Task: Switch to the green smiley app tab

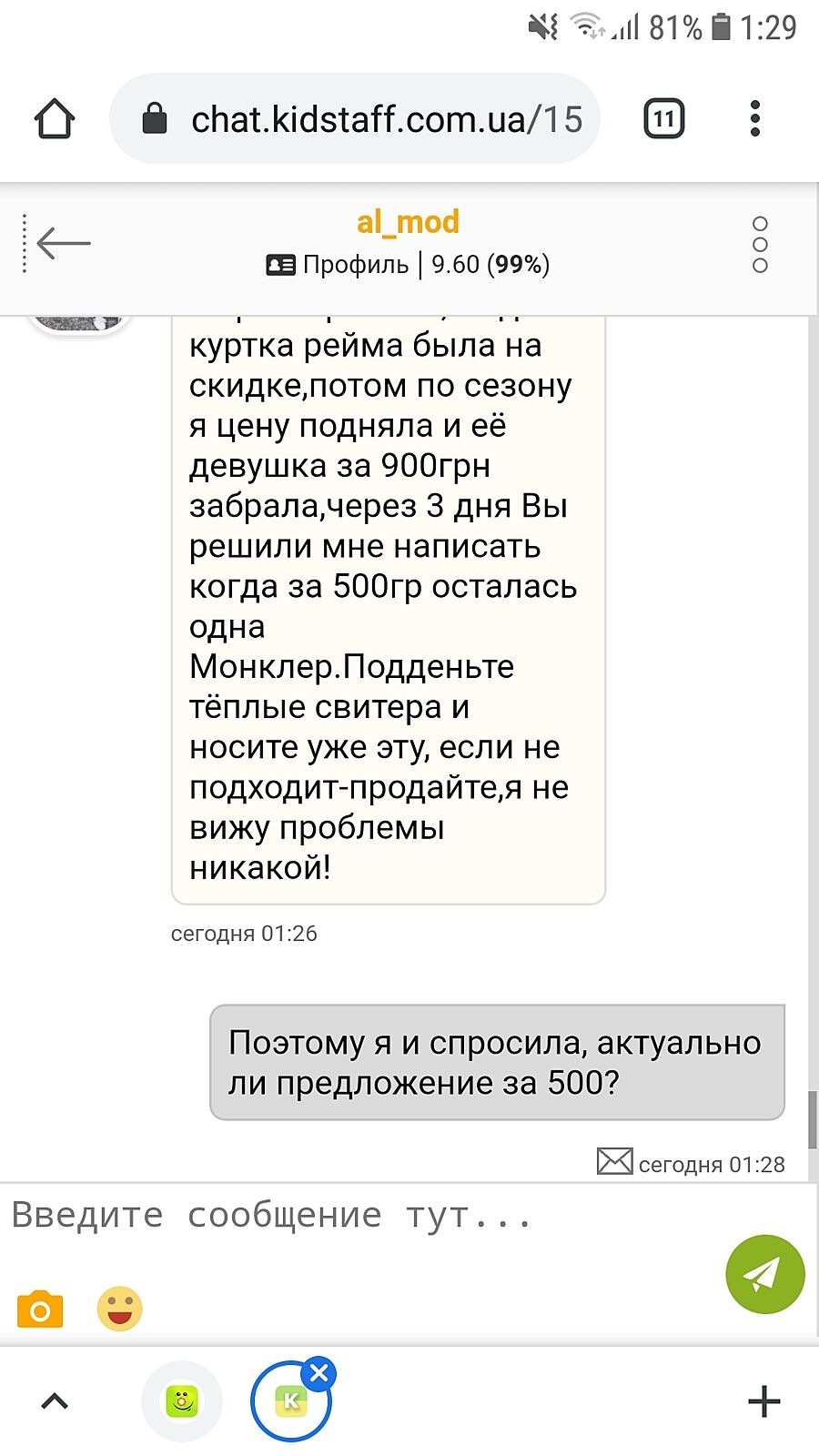Action: pyautogui.click(x=182, y=1401)
